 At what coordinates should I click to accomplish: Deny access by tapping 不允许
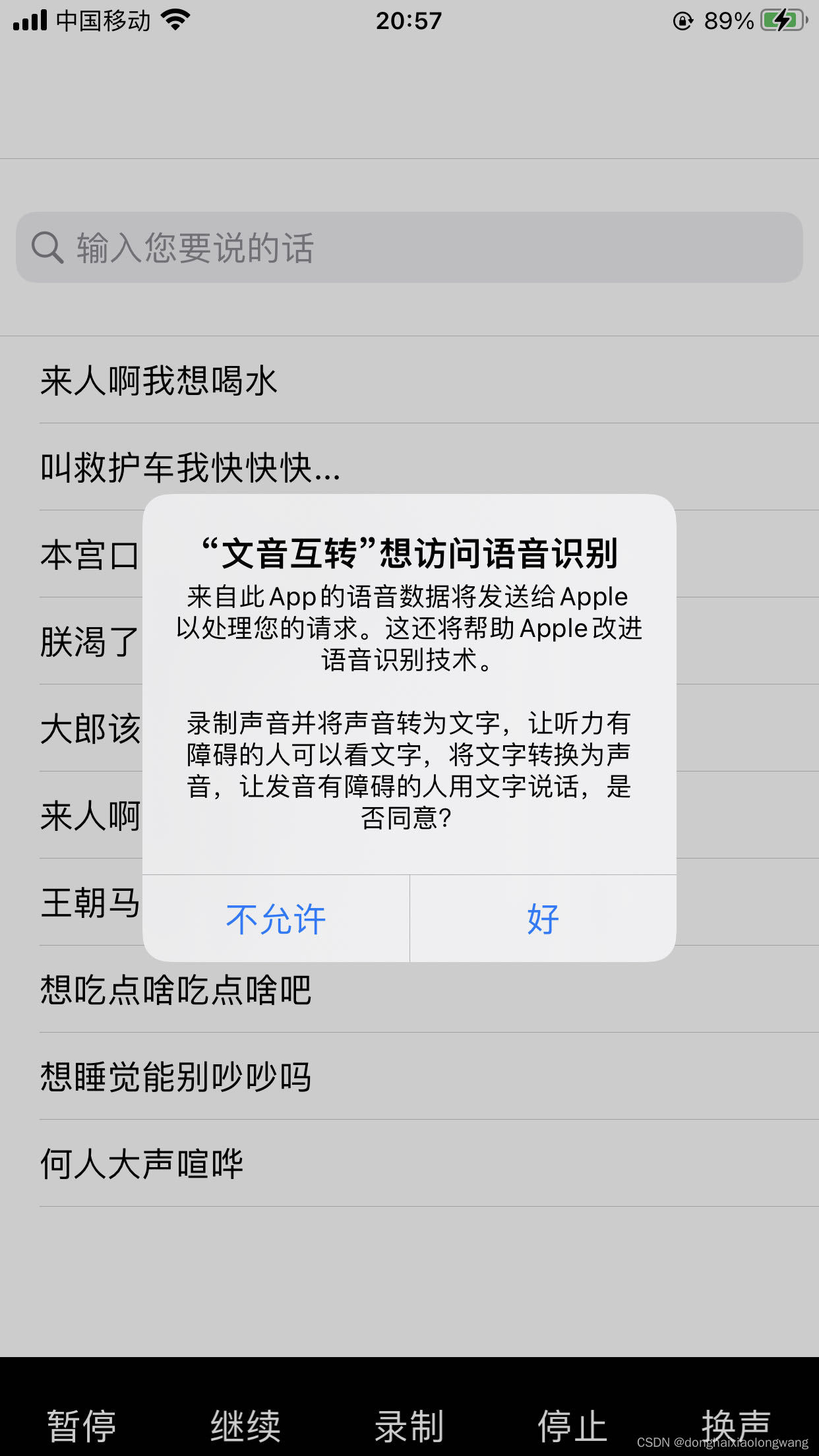[276, 919]
